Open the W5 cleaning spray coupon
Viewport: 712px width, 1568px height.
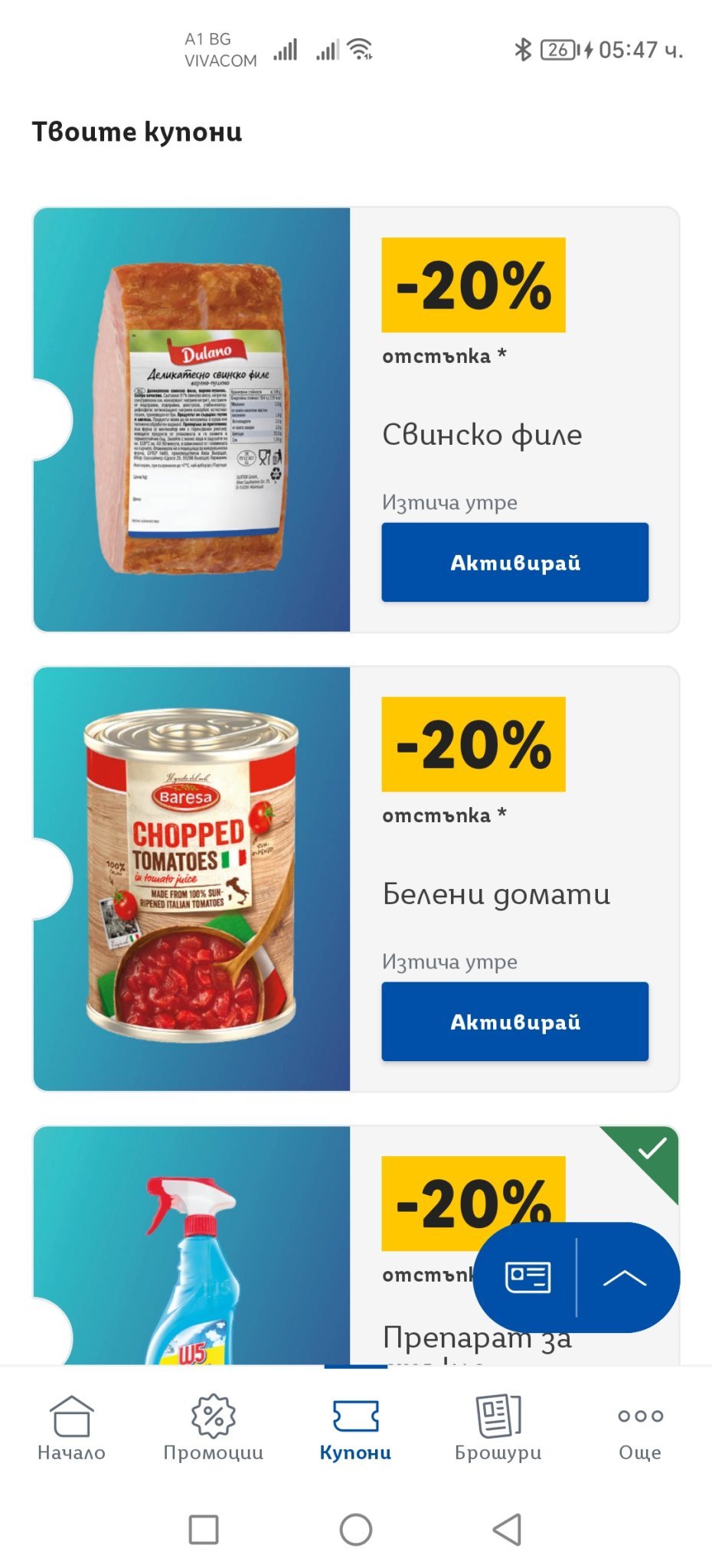coord(191,1263)
